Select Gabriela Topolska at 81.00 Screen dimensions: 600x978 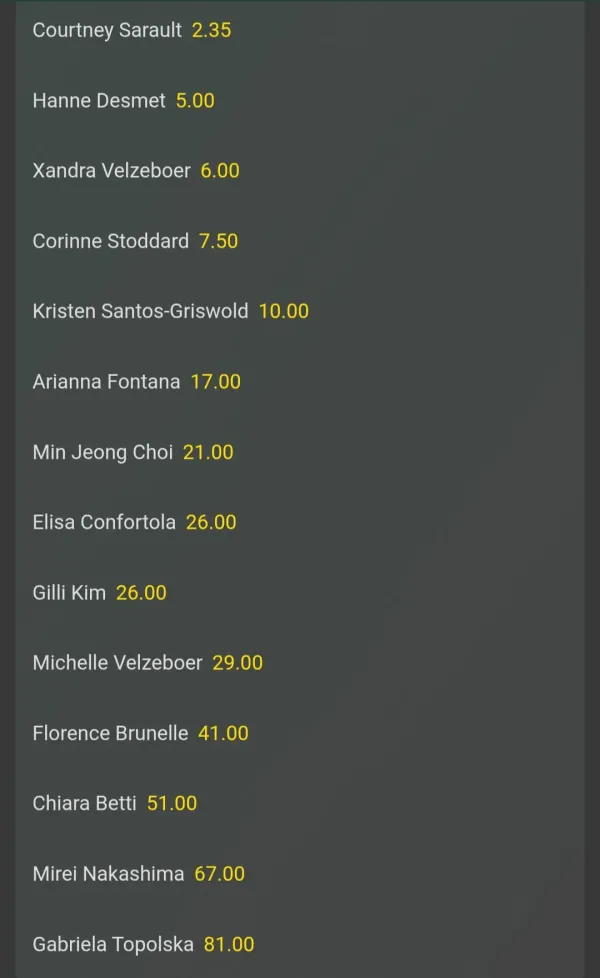coord(299,944)
